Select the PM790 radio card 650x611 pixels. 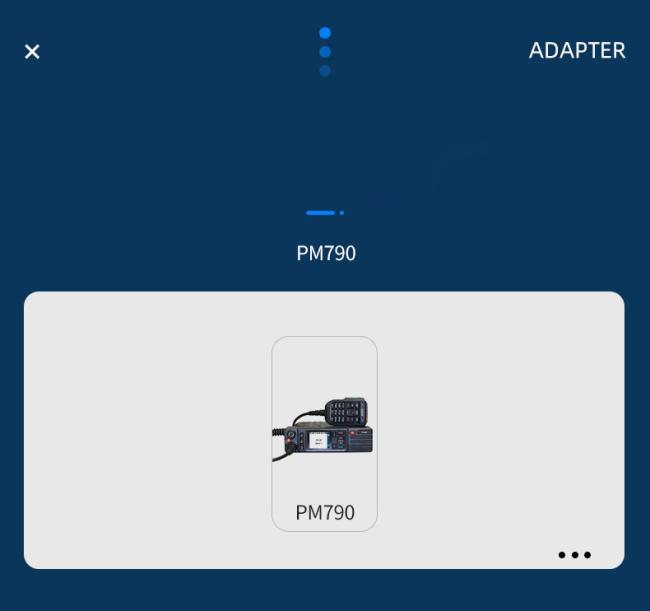324,433
